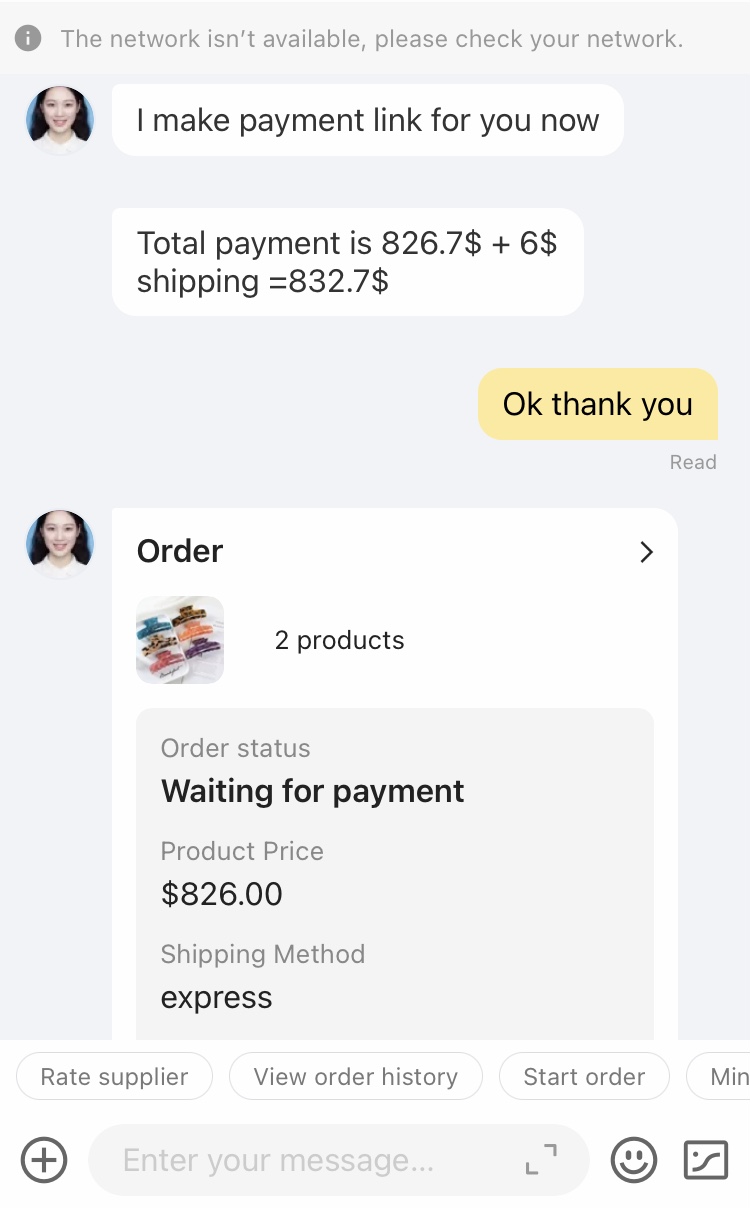Tap the Rate supplier chip
This screenshot has width=750, height=1208.
pyautogui.click(x=114, y=1077)
